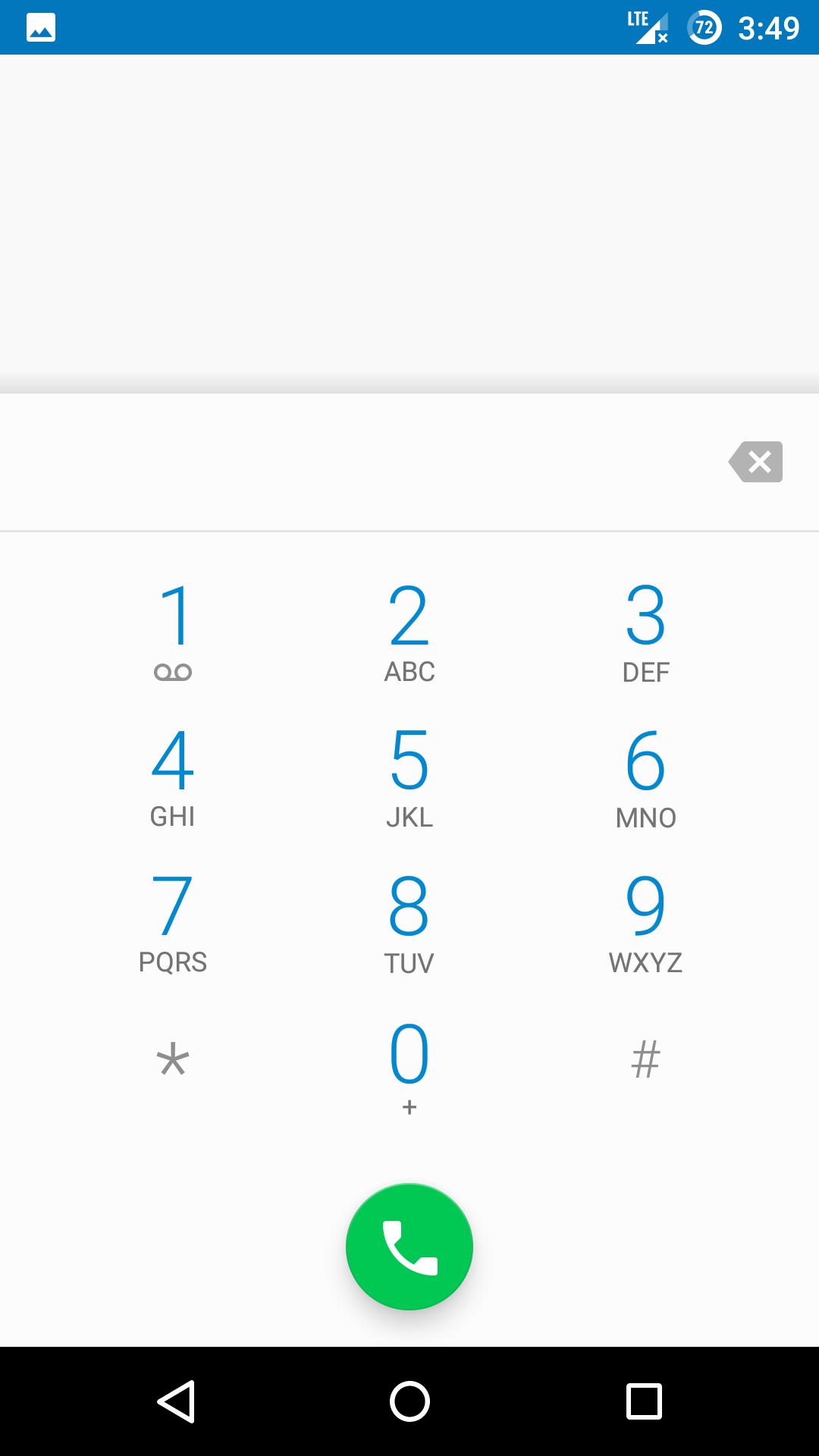The width and height of the screenshot is (819, 1456).
Task: Enter digit 5 JKL
Action: [x=409, y=777]
